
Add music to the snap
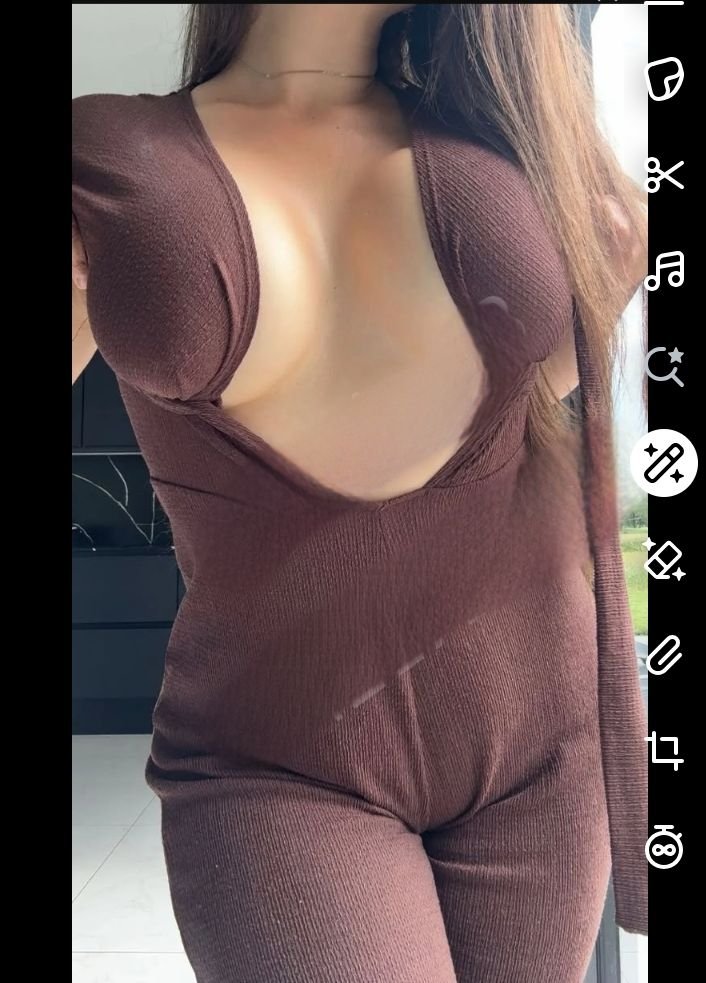[664, 270]
